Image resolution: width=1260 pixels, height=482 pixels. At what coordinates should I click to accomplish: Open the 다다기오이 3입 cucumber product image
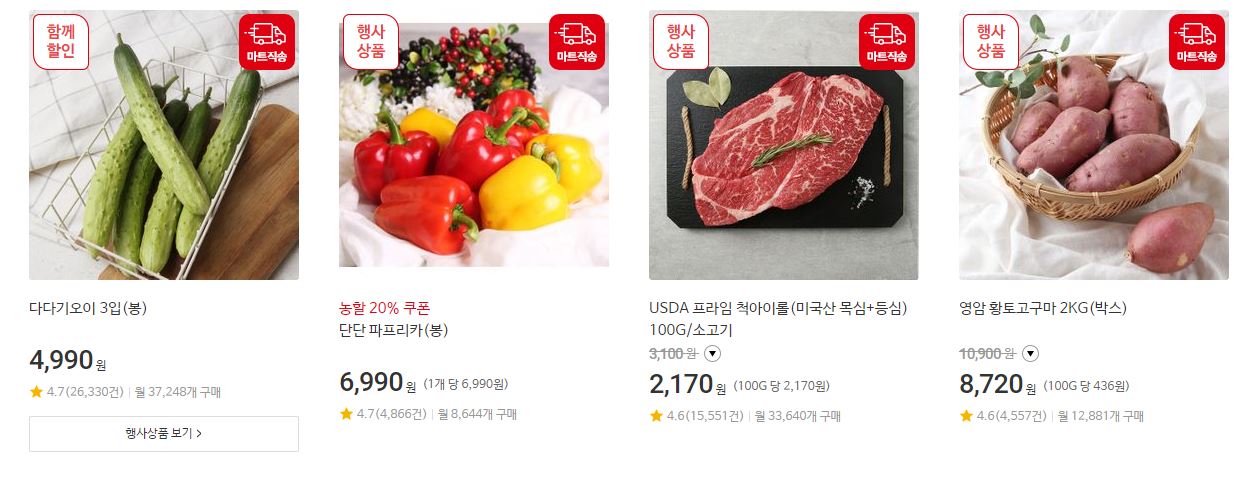coord(164,145)
